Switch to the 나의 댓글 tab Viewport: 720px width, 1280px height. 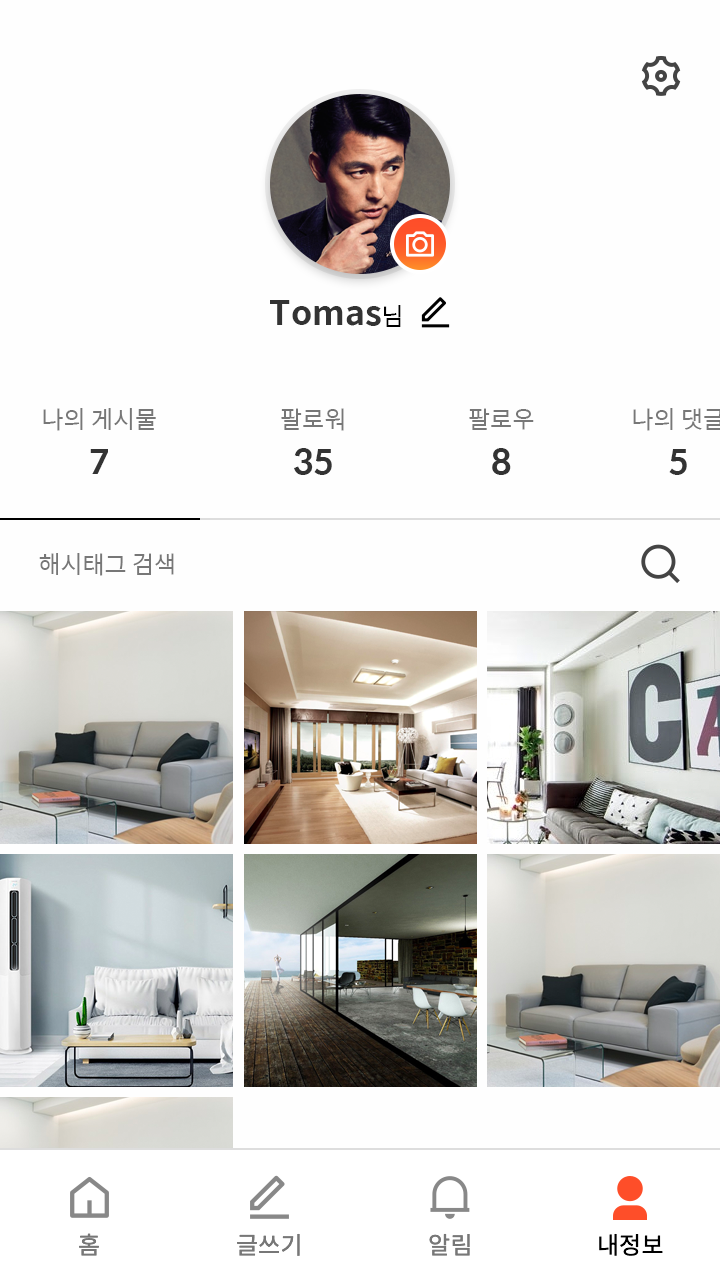pos(677,442)
